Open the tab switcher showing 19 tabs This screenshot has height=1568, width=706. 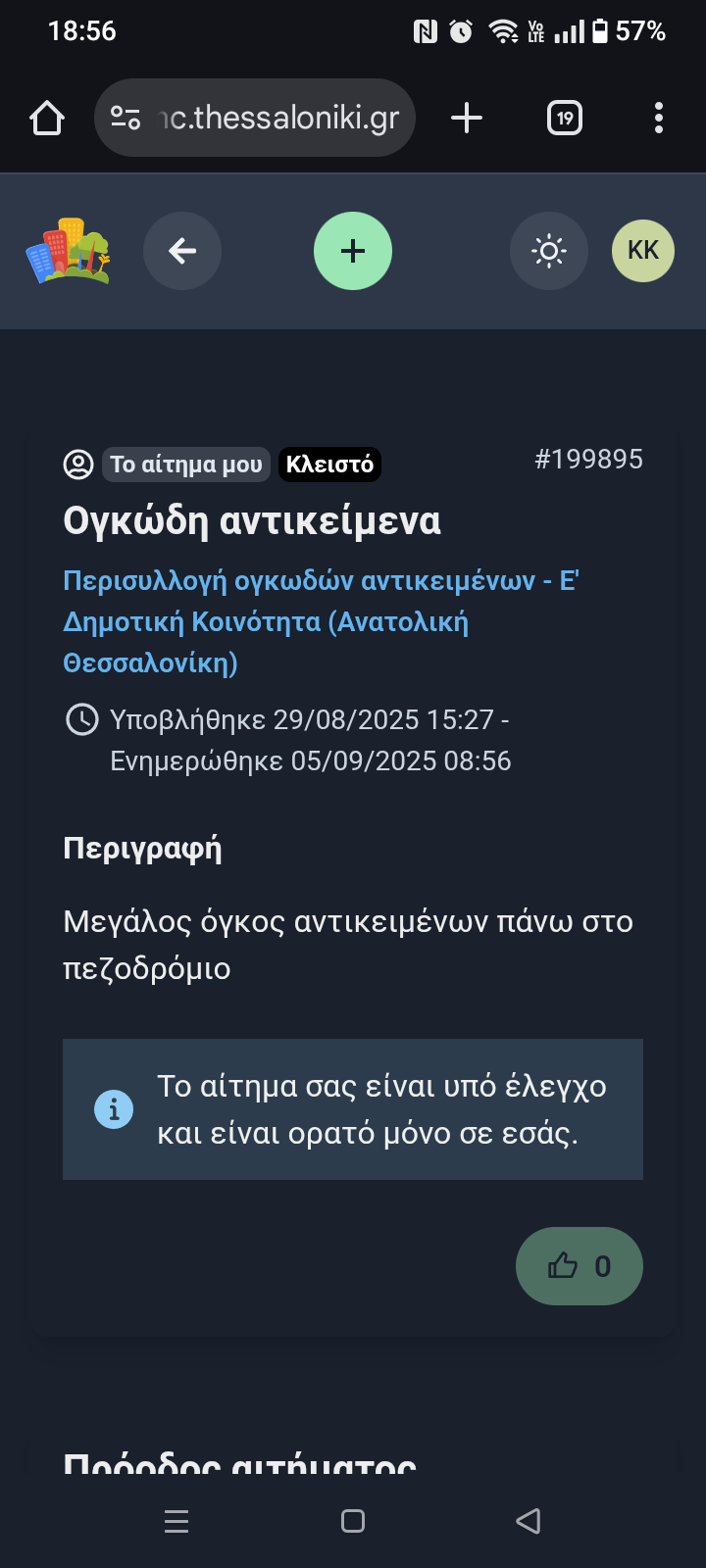coord(565,119)
